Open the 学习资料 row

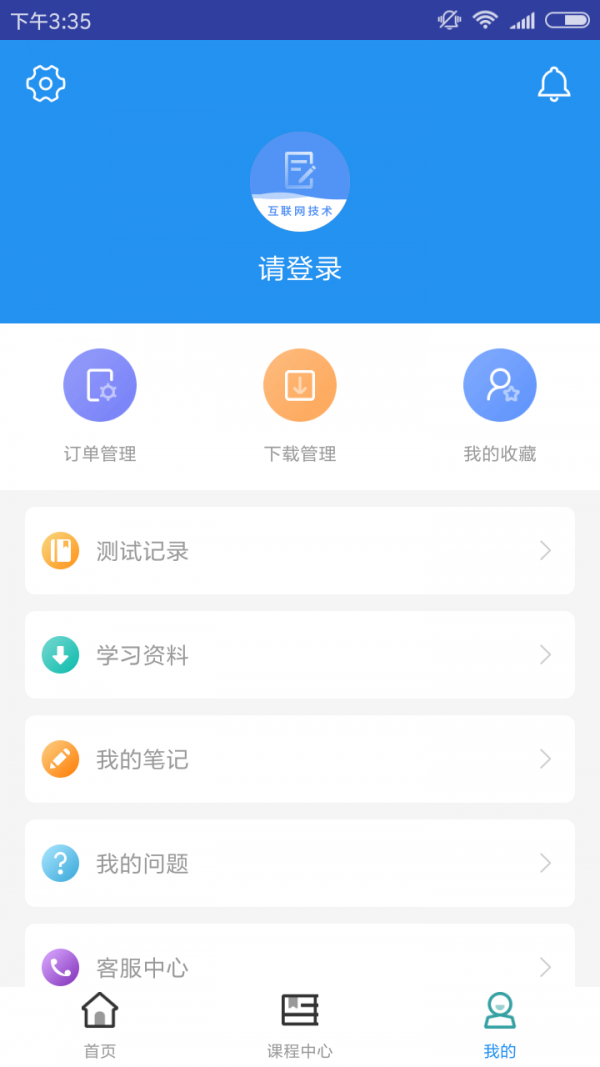click(300, 655)
